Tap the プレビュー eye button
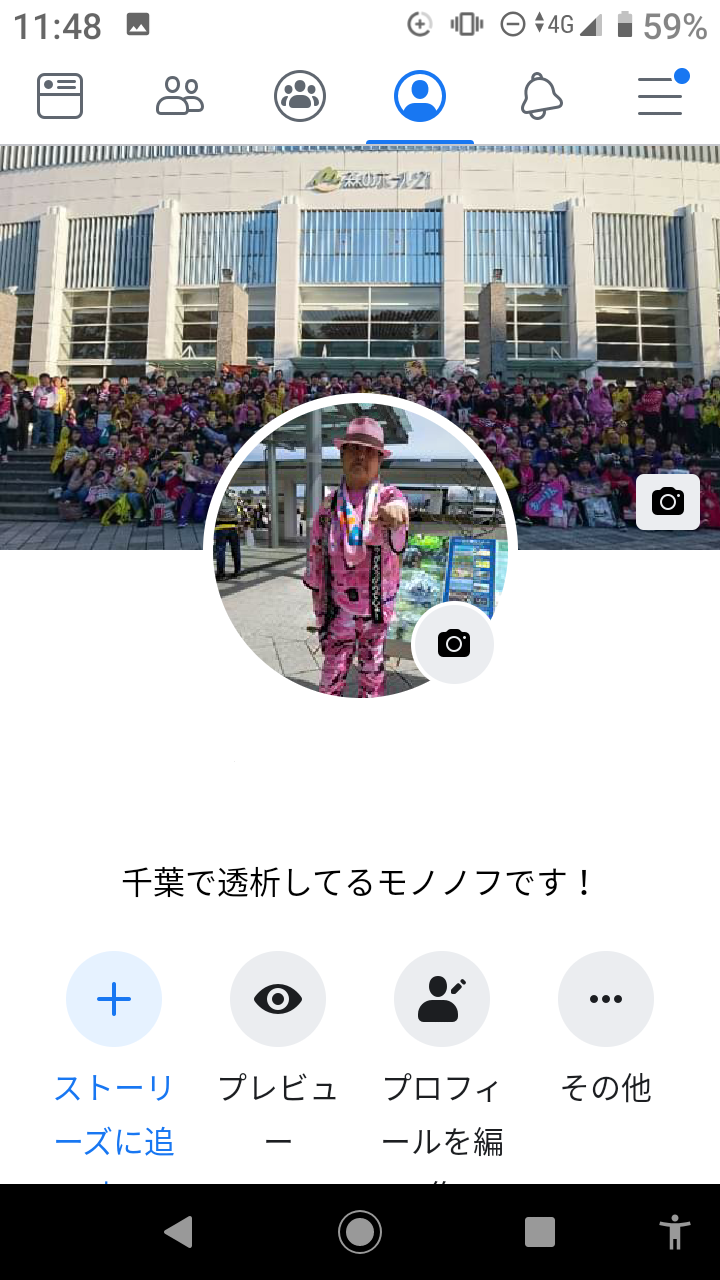The width and height of the screenshot is (720, 1280). click(278, 998)
